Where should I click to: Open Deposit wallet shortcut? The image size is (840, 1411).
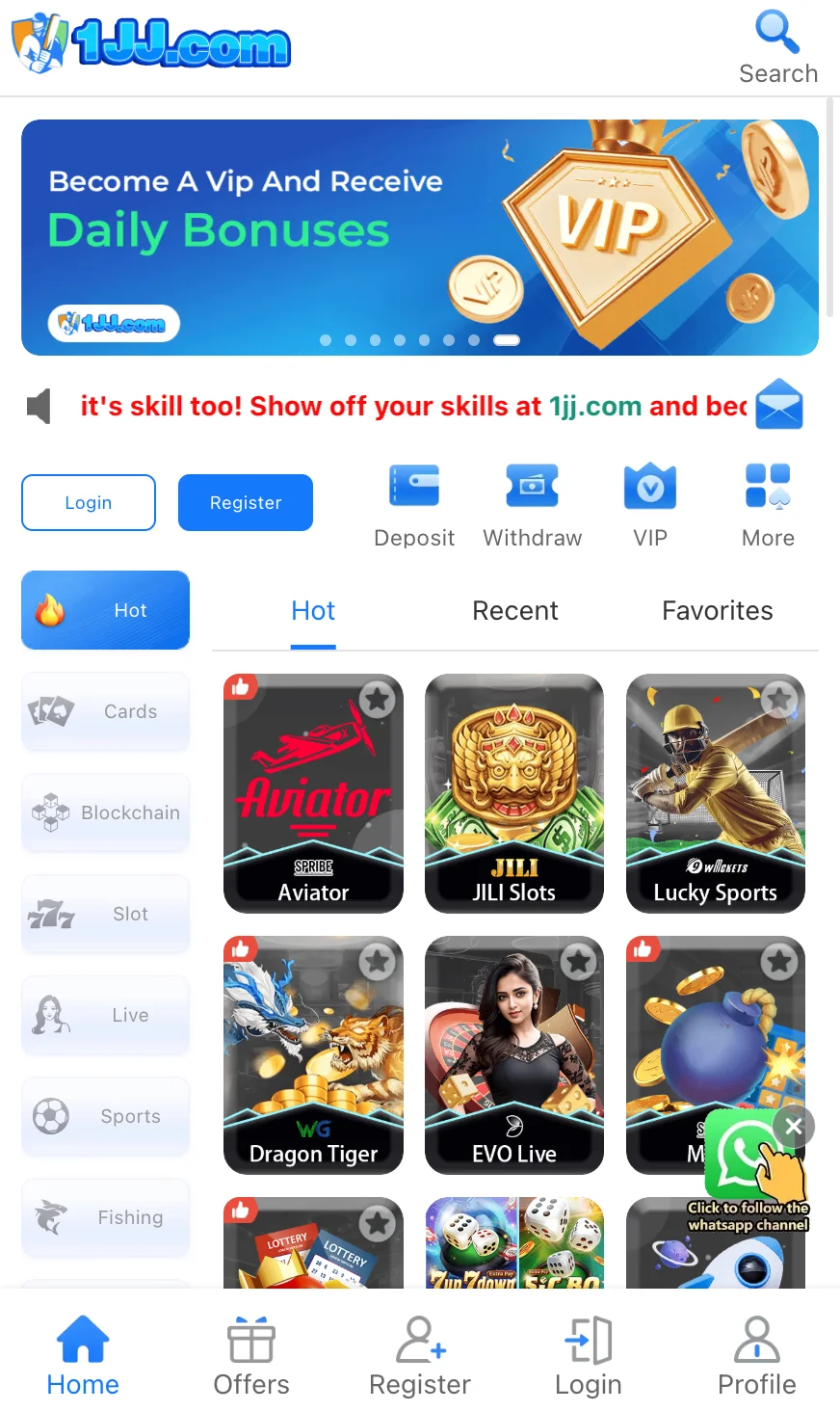pos(414,505)
